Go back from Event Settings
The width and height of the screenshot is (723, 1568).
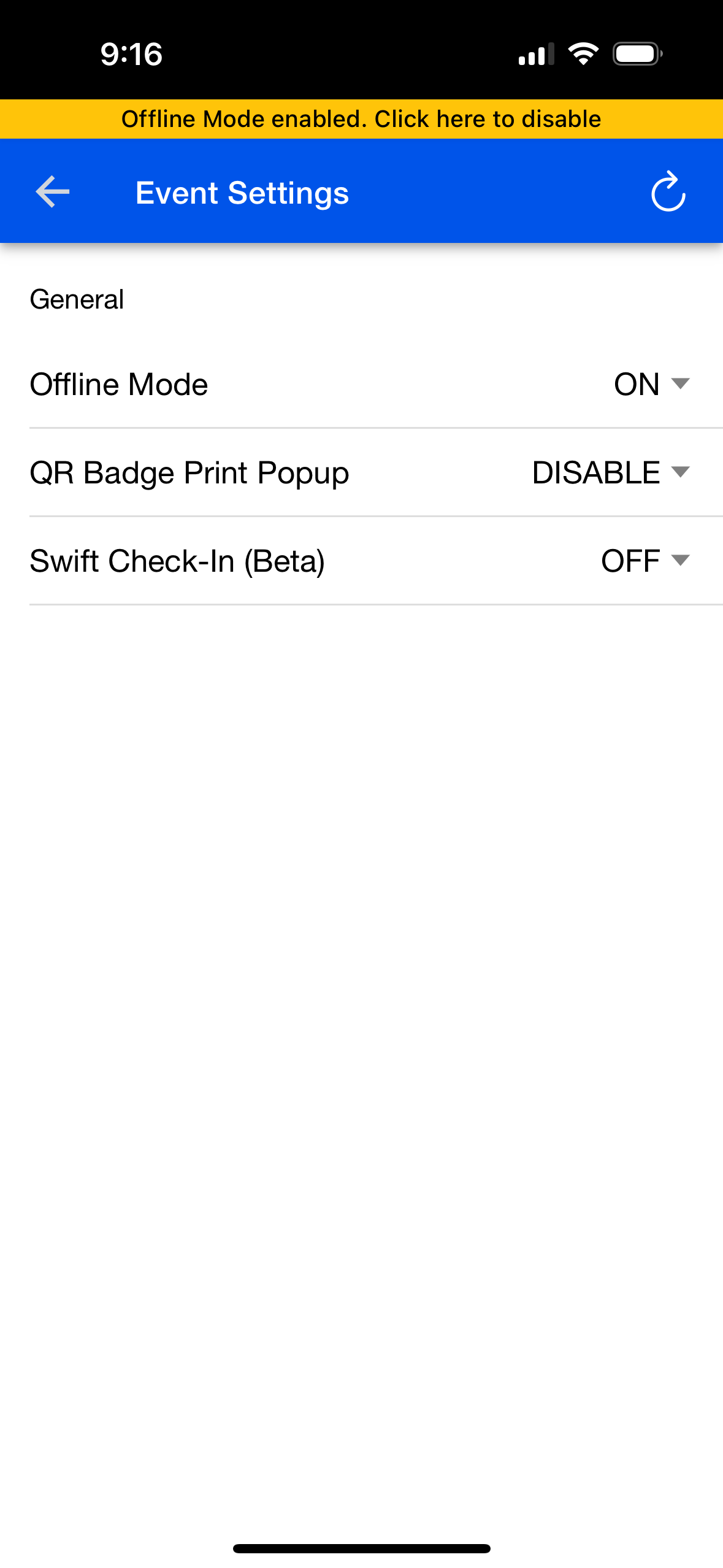(x=53, y=192)
